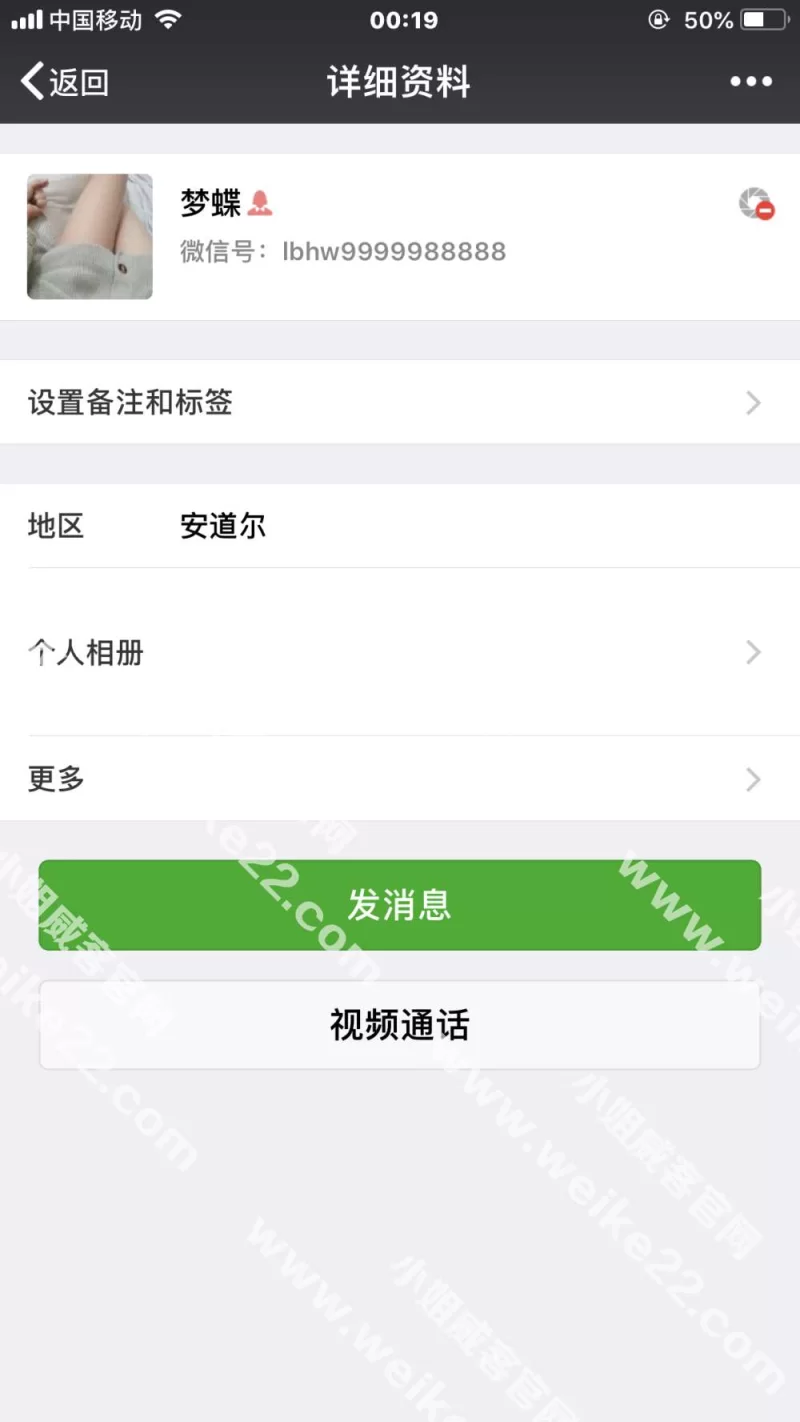Open the three-dot overflow menu
Image resolution: width=800 pixels, height=1422 pixels.
[x=750, y=82]
